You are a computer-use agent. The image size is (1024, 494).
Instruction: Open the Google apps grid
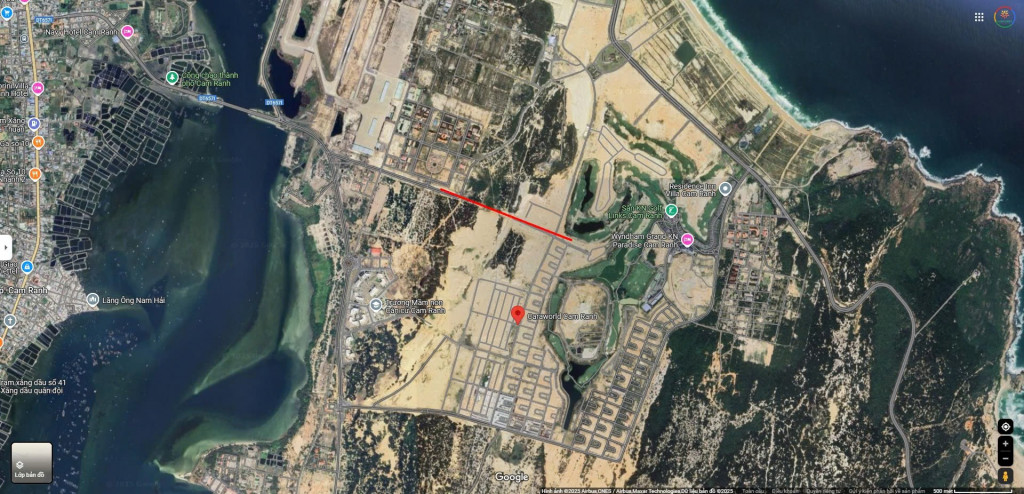[979, 17]
